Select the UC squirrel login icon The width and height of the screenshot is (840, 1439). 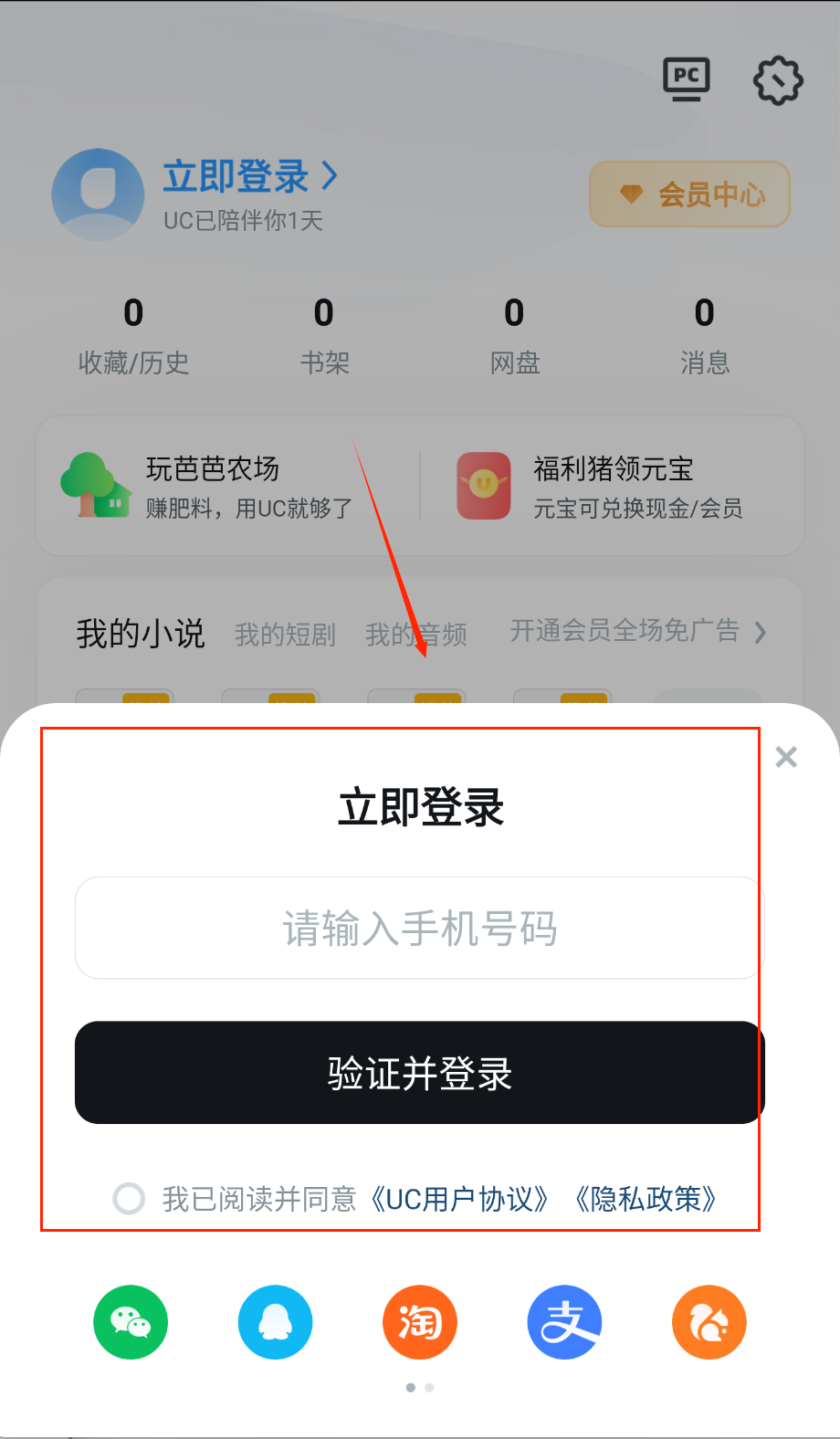[x=709, y=1322]
